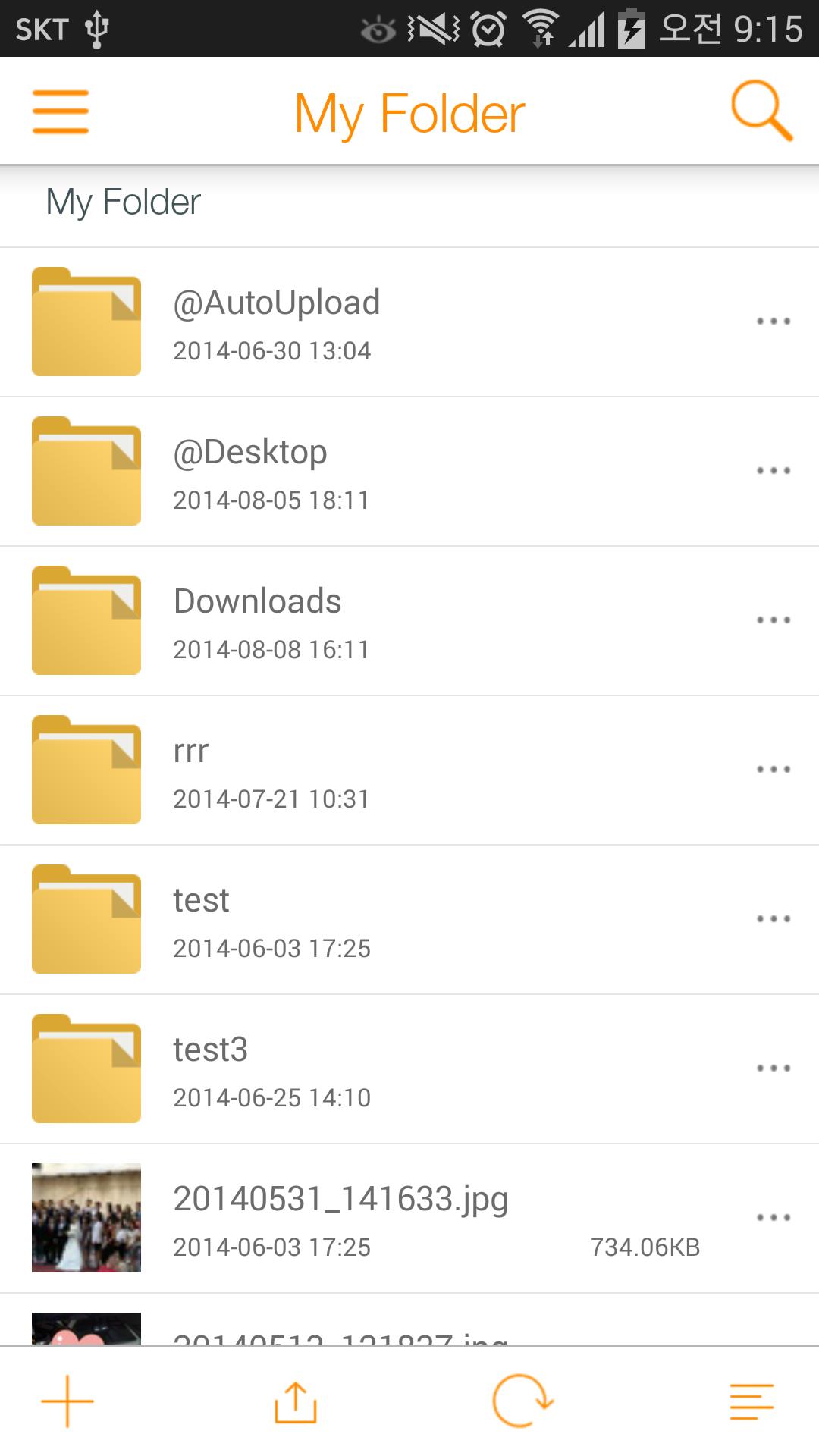
Task: Show more options for @AutoUpload
Action: pos(773,322)
